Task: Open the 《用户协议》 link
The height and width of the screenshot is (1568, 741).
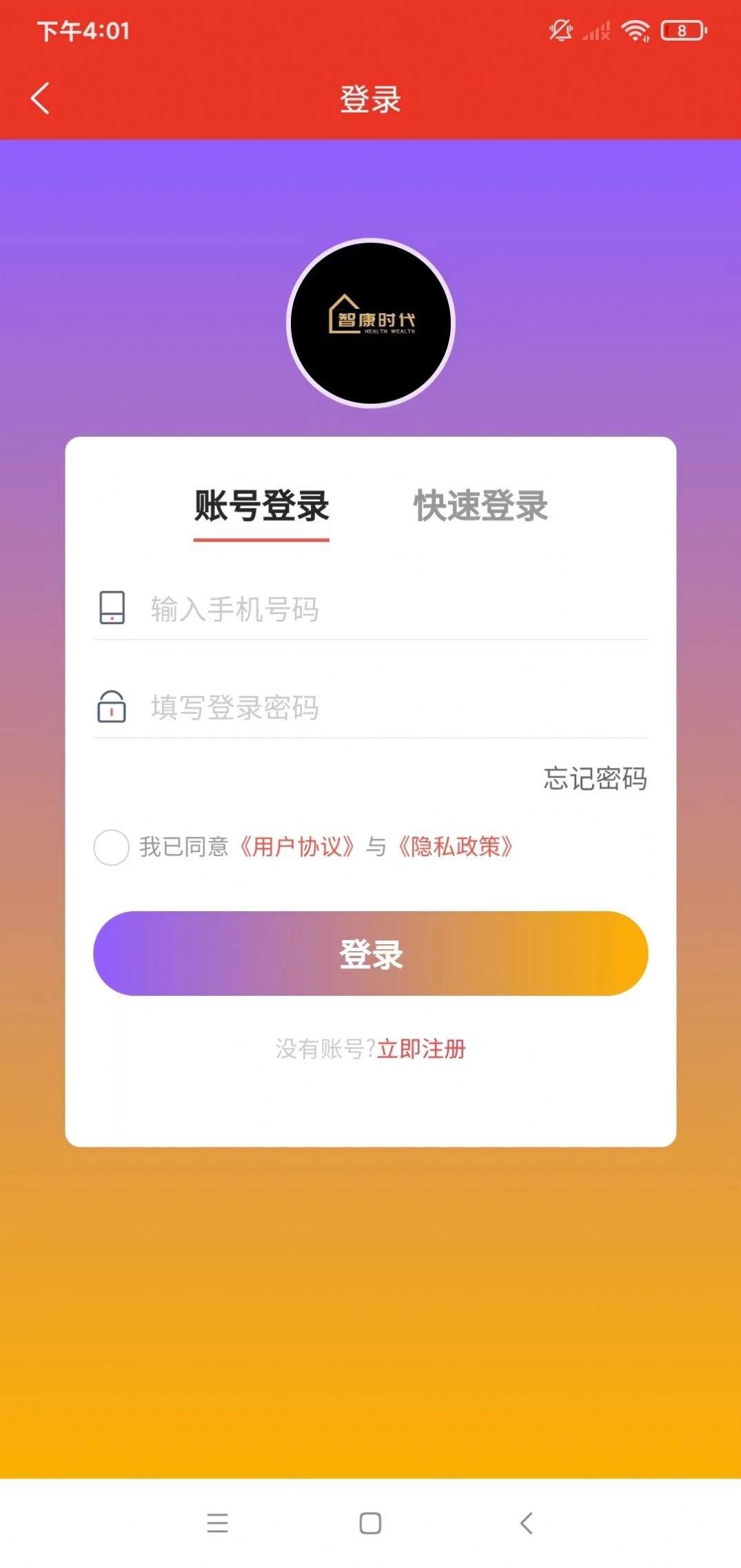Action: (x=298, y=846)
